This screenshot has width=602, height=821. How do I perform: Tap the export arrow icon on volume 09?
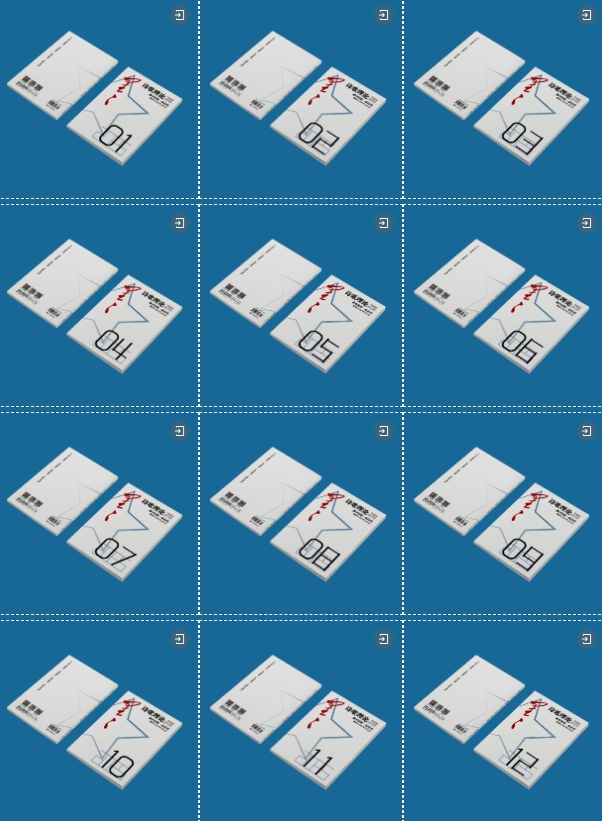(x=586, y=431)
